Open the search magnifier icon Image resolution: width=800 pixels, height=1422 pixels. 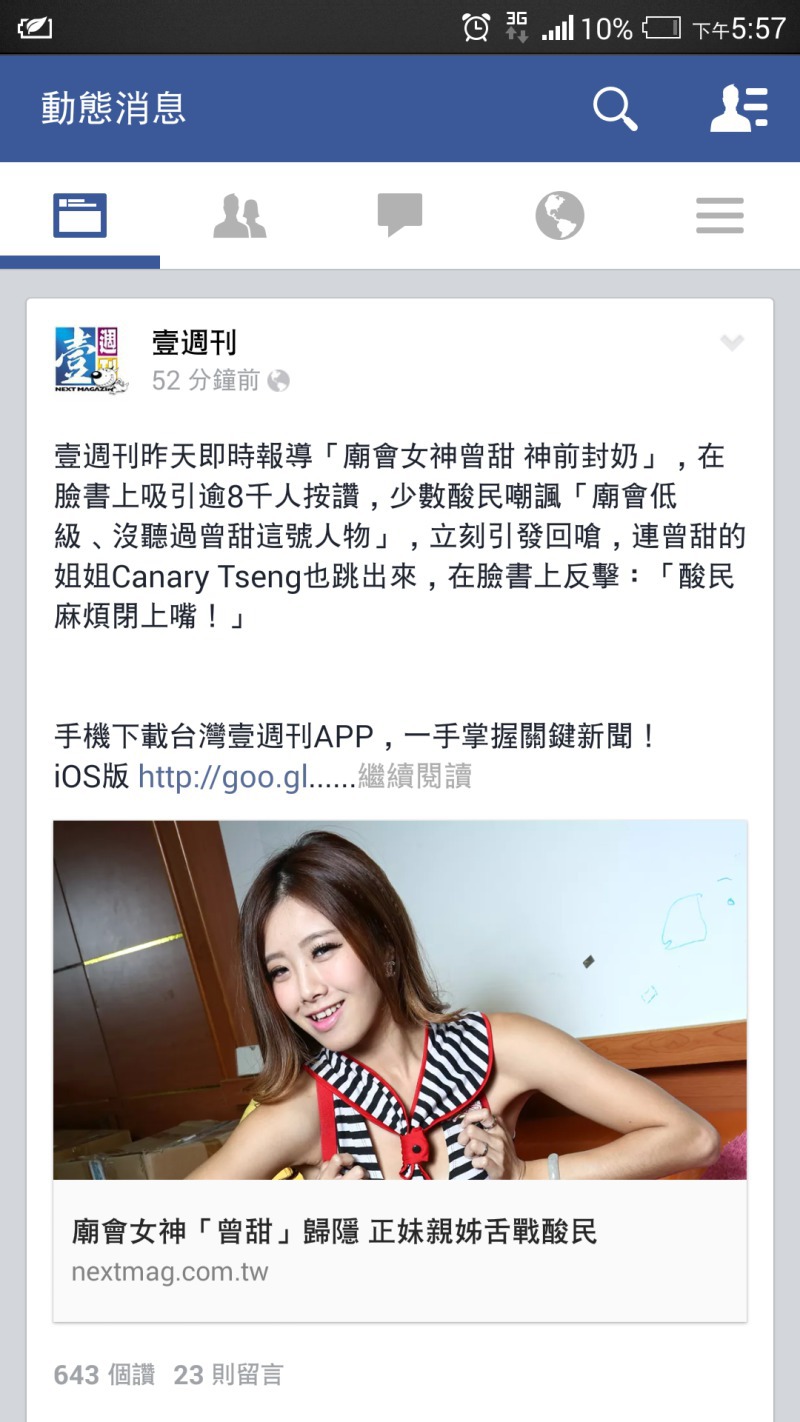615,108
